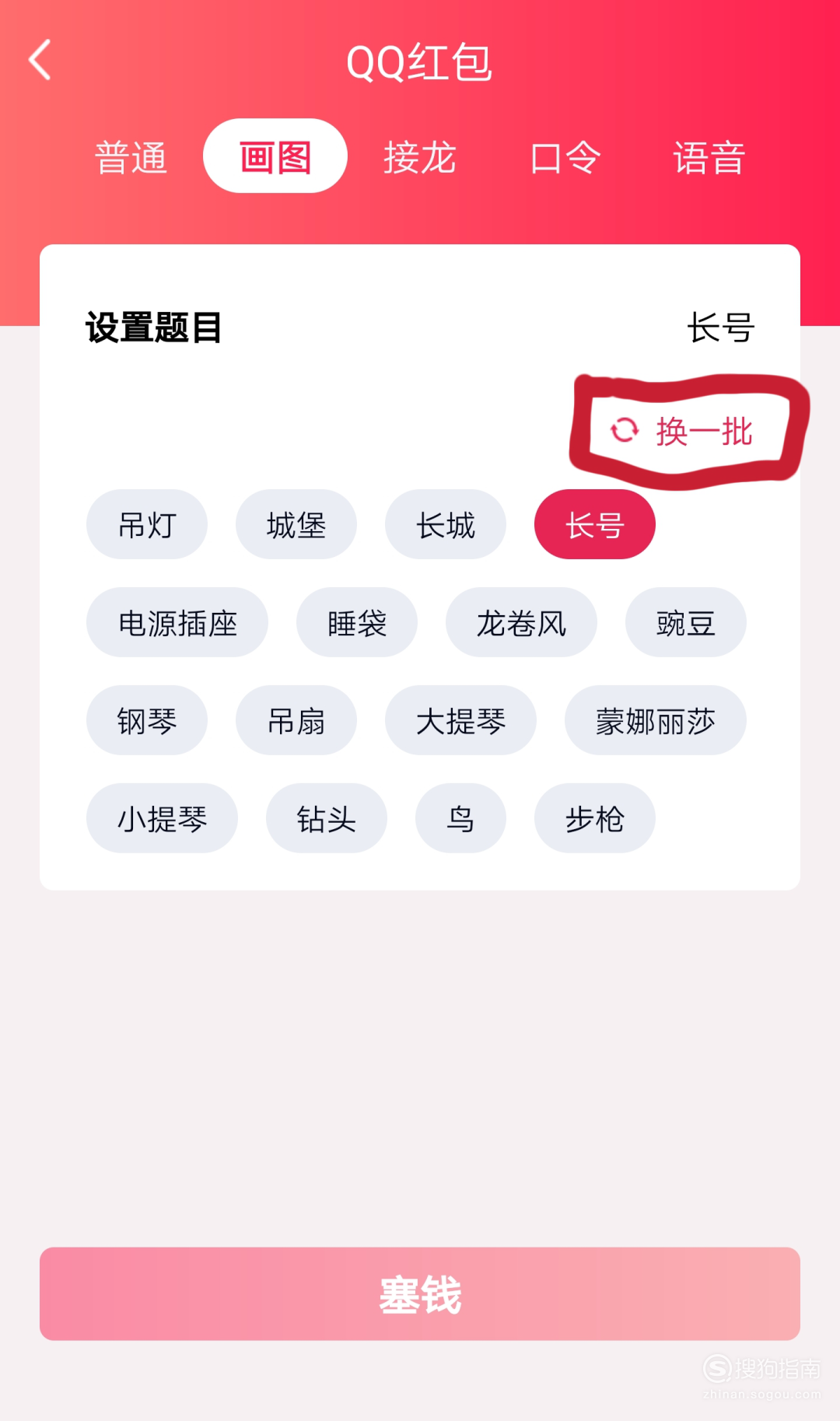Choose 城堡 as the drawing topic

point(296,524)
